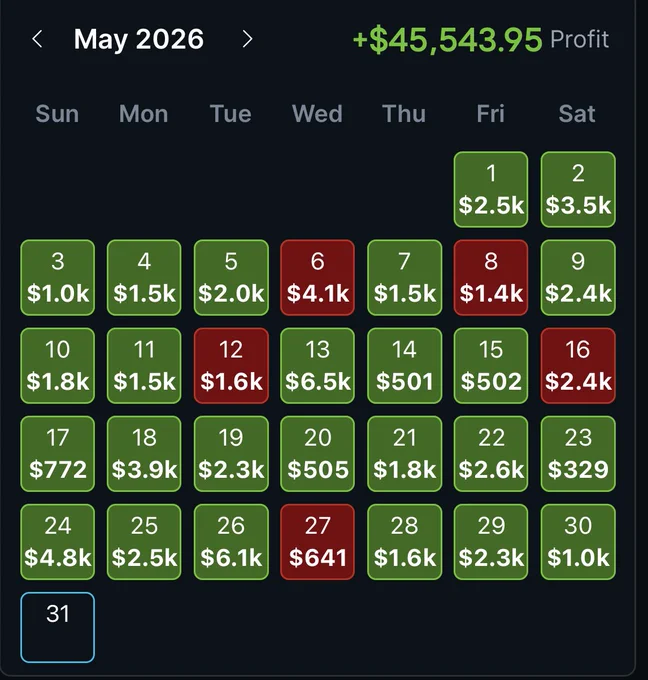Select May 3 with $1.0k

pos(58,278)
